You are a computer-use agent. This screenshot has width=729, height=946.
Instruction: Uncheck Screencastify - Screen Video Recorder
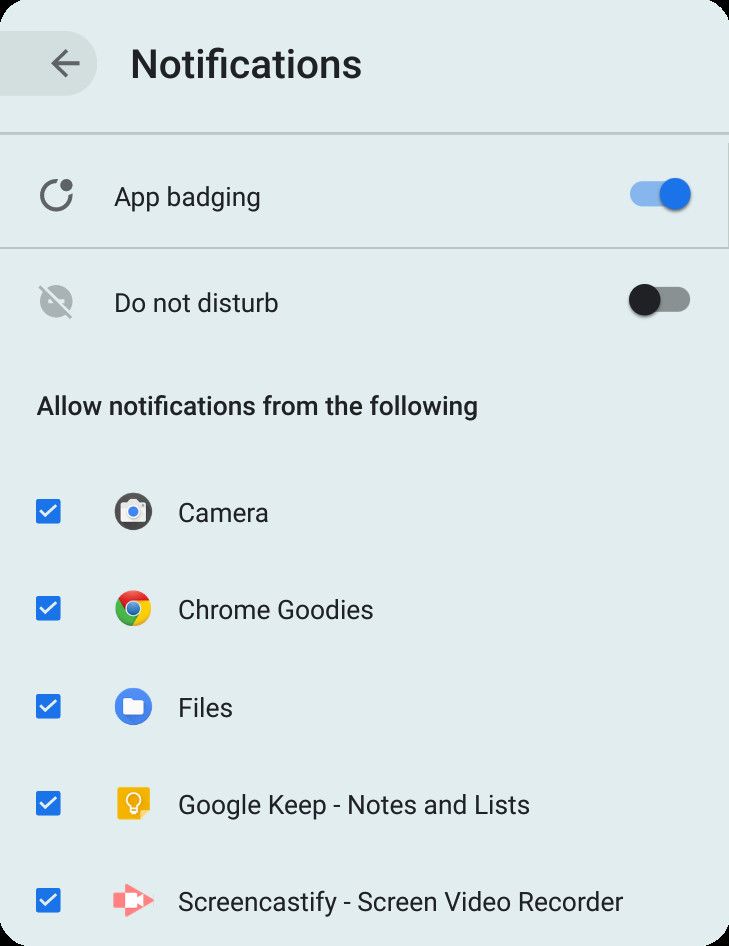47,900
